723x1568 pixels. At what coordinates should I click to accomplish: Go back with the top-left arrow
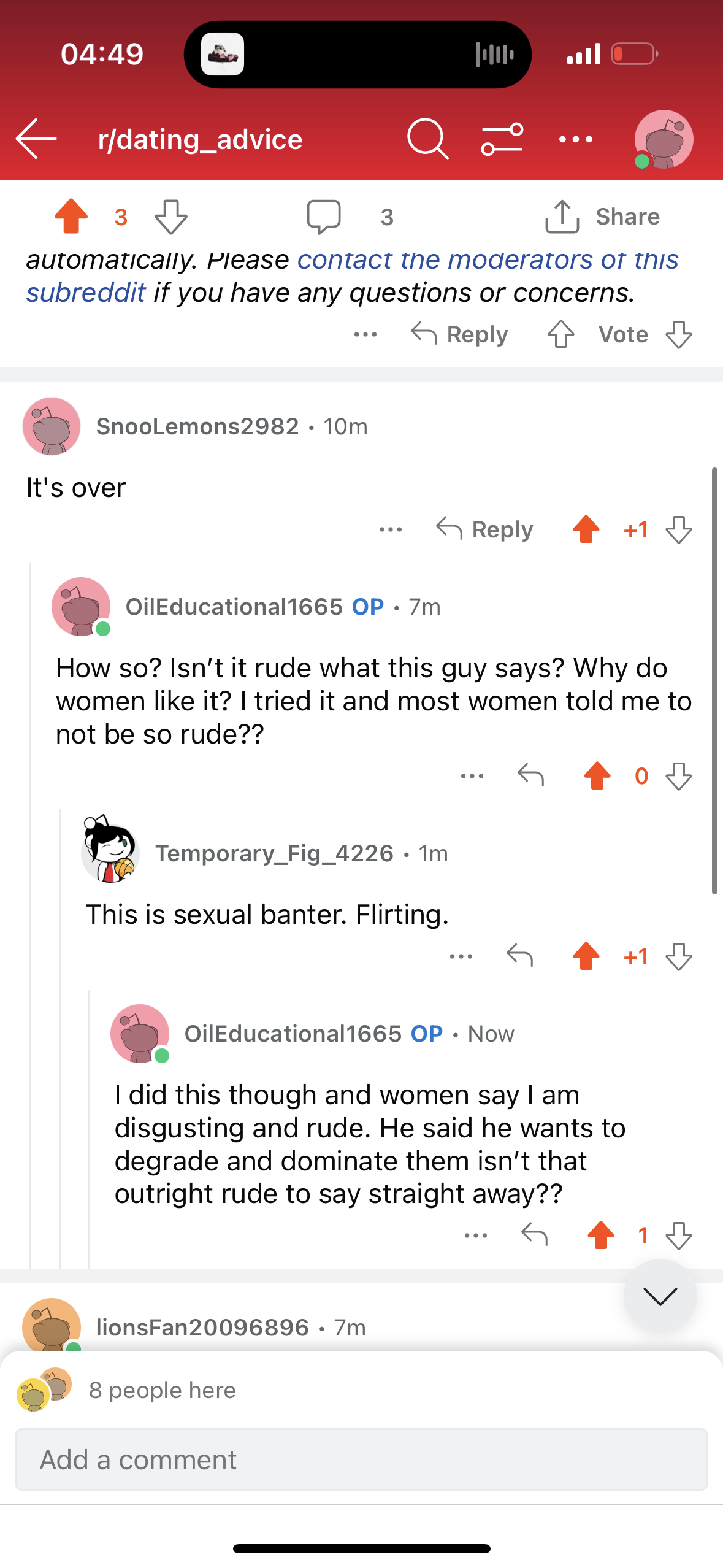point(36,139)
